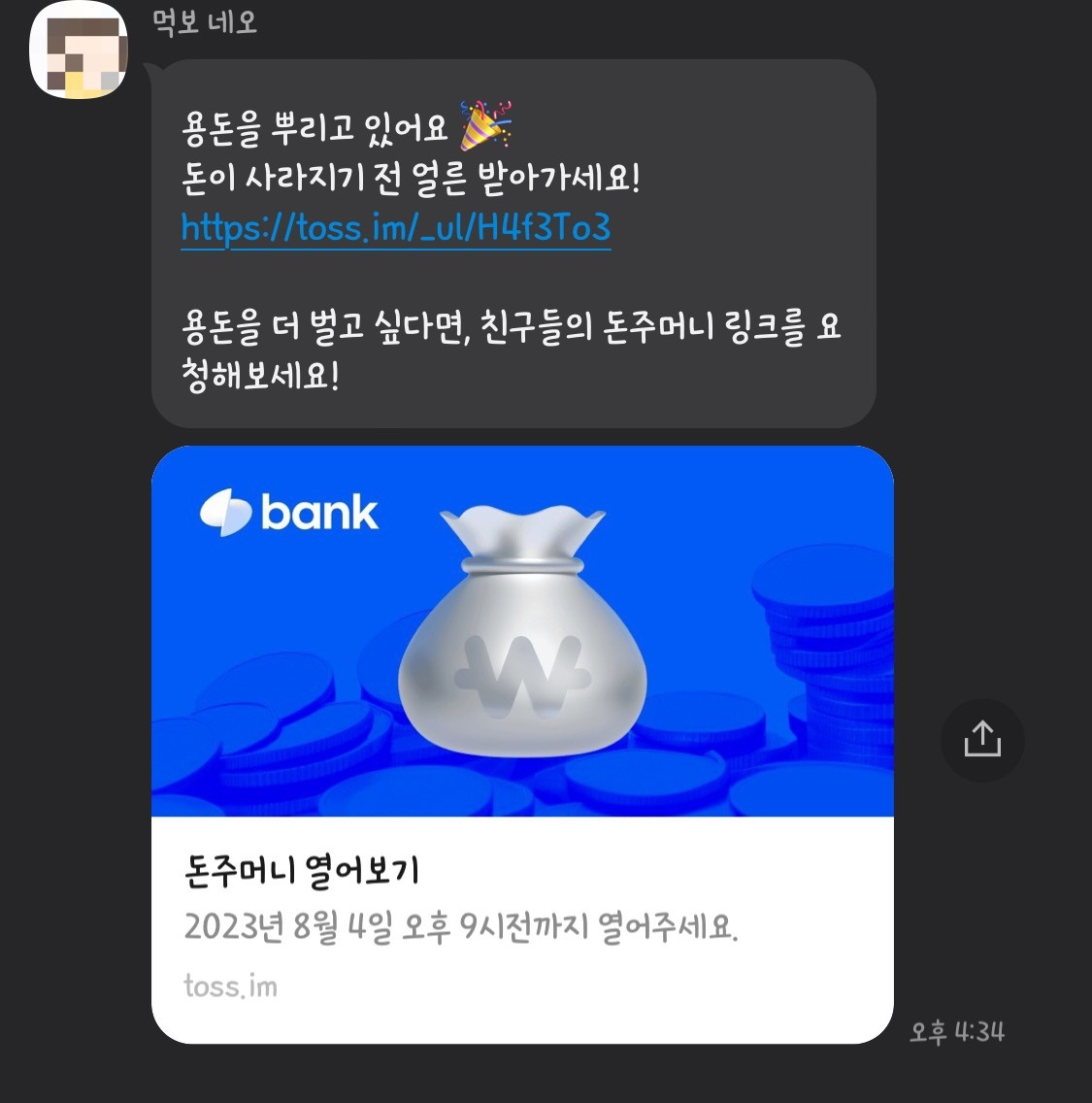
Task: Open the toss.im shortened link
Action: 395,227
